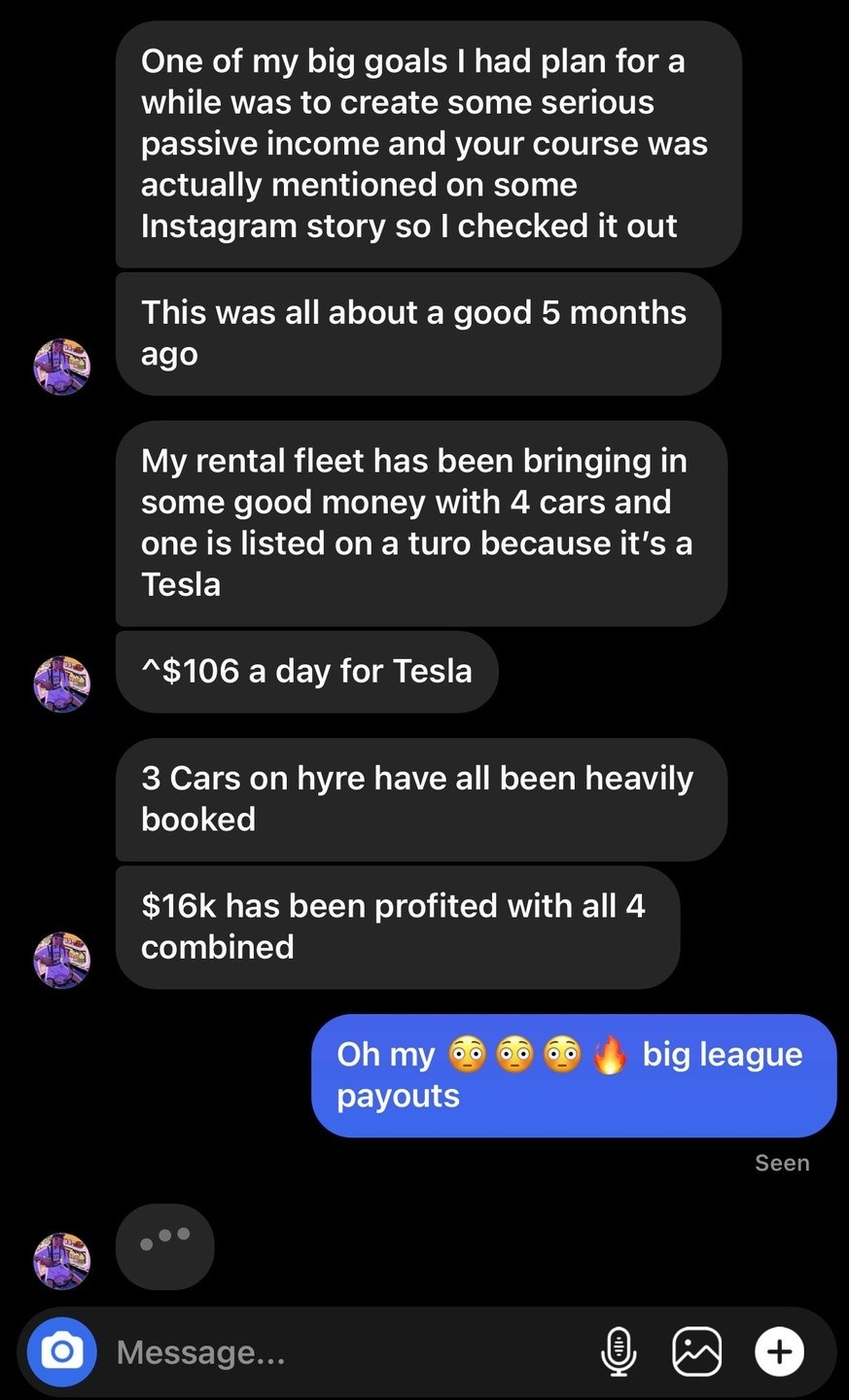Open the camera from the message bar
The image size is (849, 1400).
click(61, 1351)
